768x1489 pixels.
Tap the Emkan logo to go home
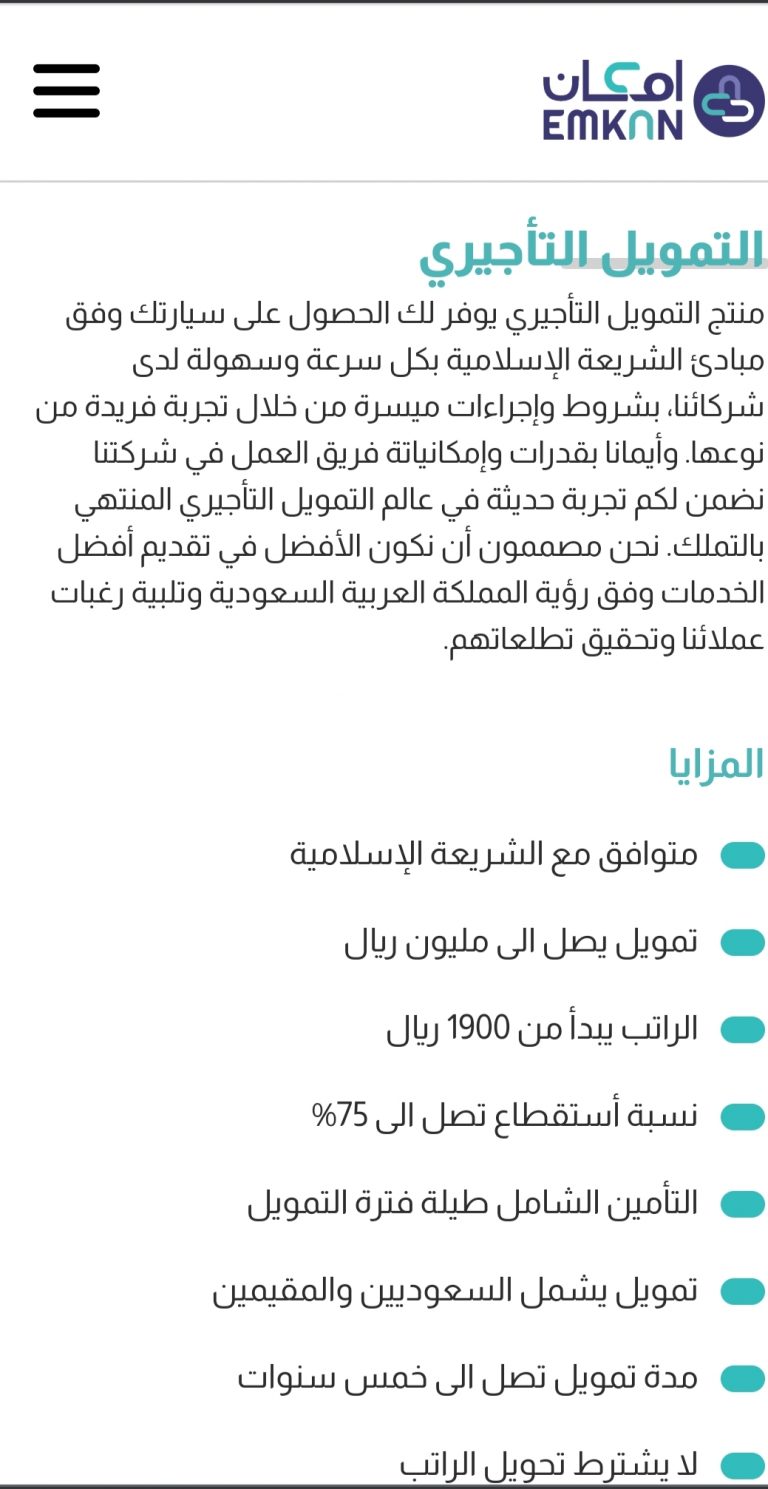click(654, 101)
